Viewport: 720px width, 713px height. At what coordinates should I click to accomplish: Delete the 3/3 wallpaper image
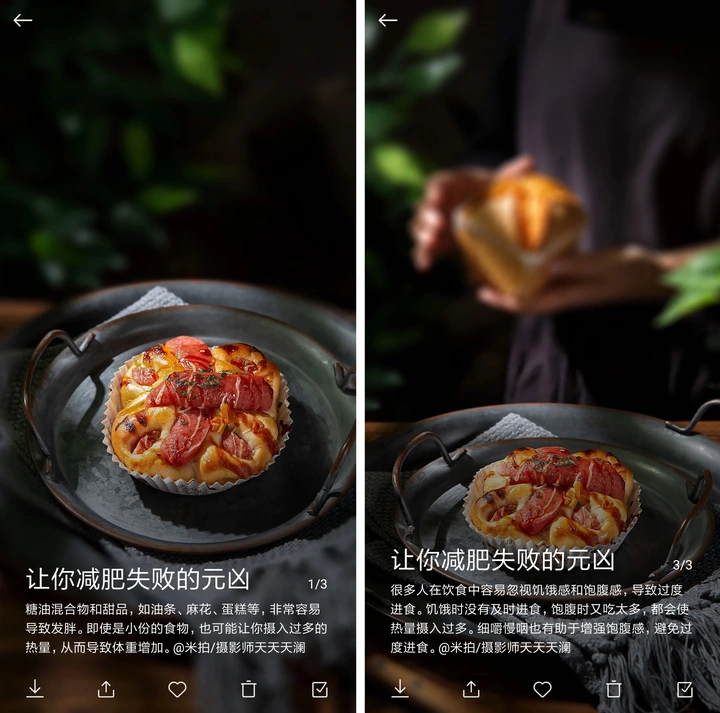pyautogui.click(x=614, y=689)
